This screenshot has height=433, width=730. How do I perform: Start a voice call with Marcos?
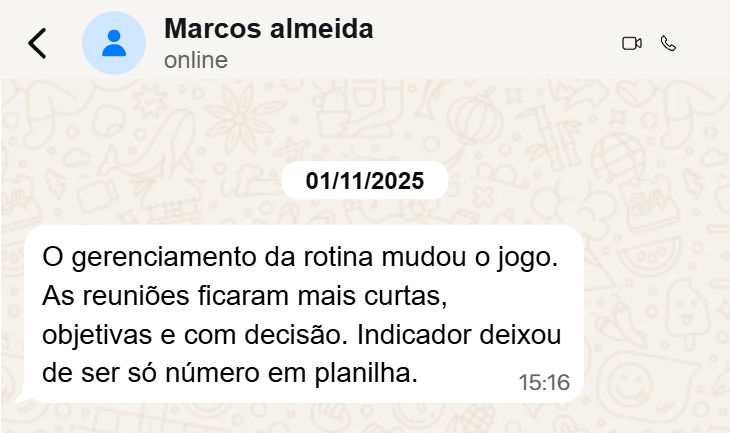669,43
